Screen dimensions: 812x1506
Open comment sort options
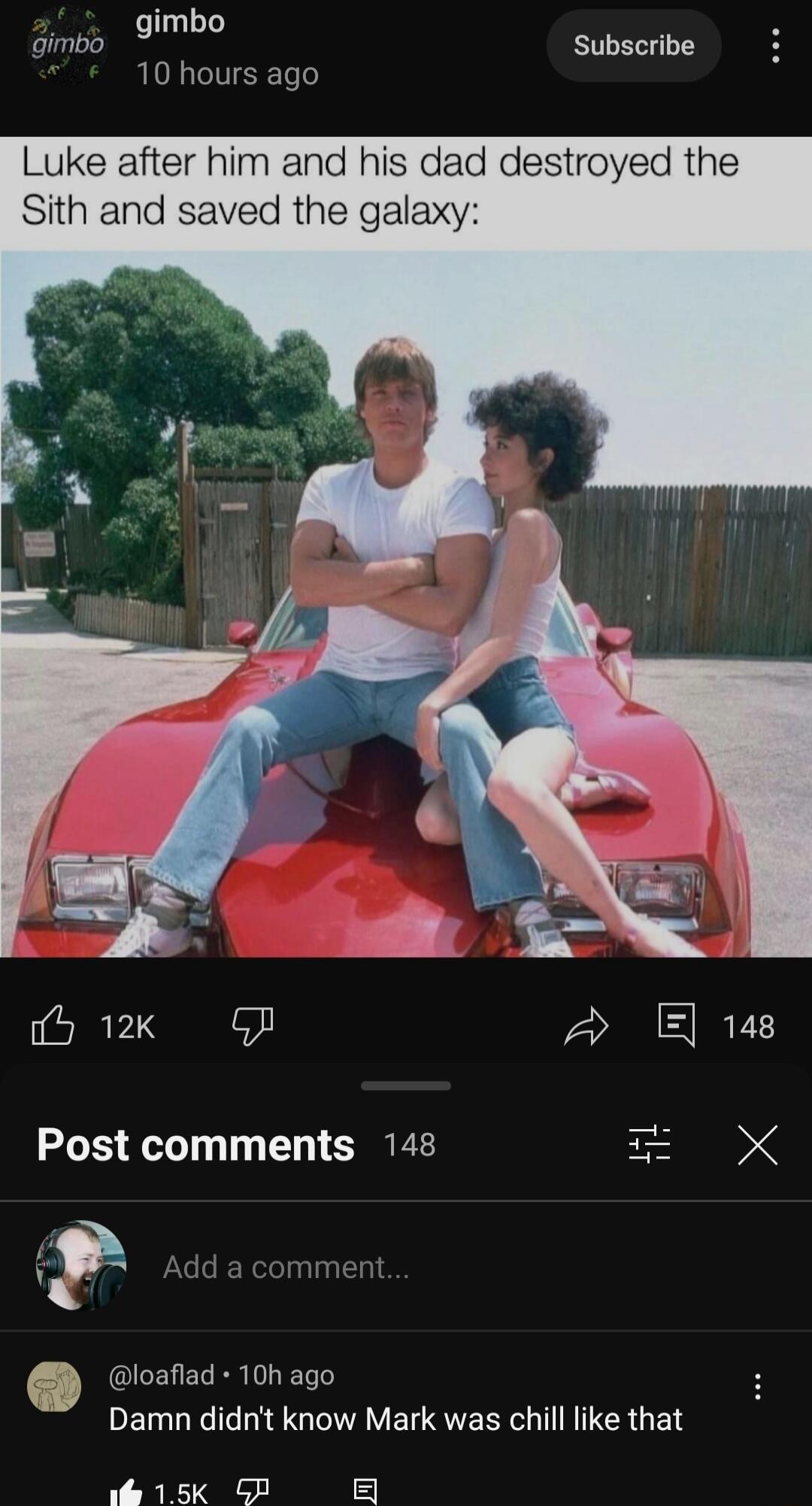(x=649, y=1144)
